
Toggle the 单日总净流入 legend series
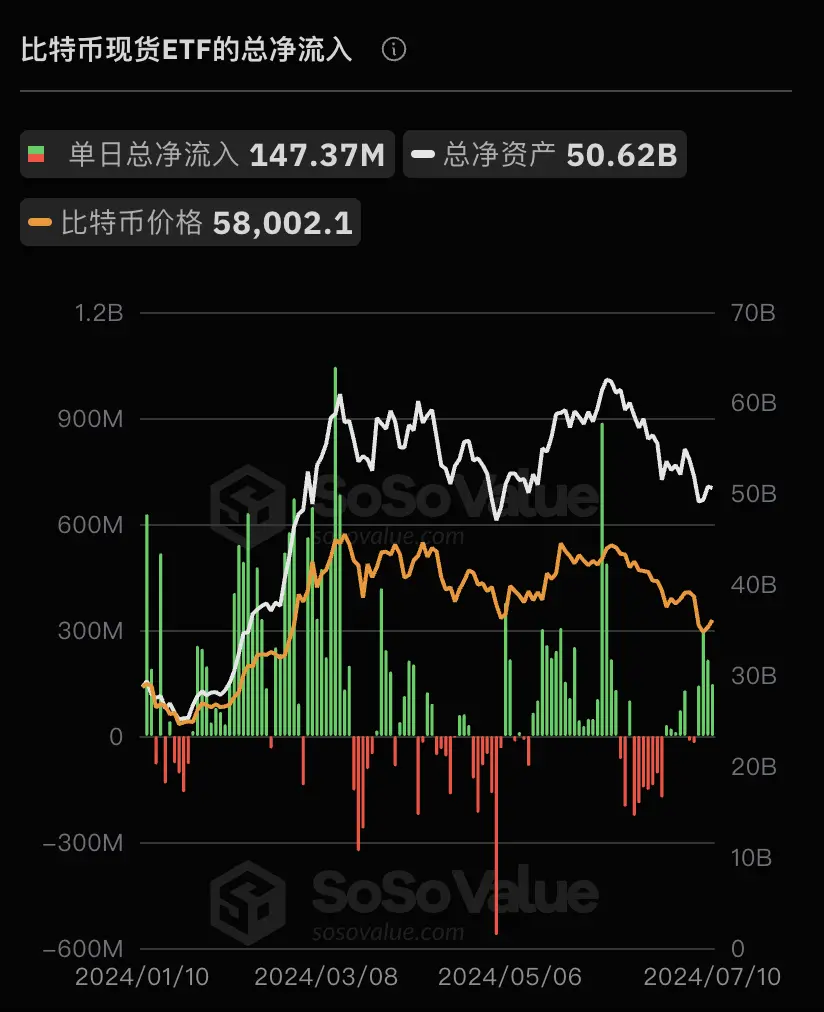[207, 155]
